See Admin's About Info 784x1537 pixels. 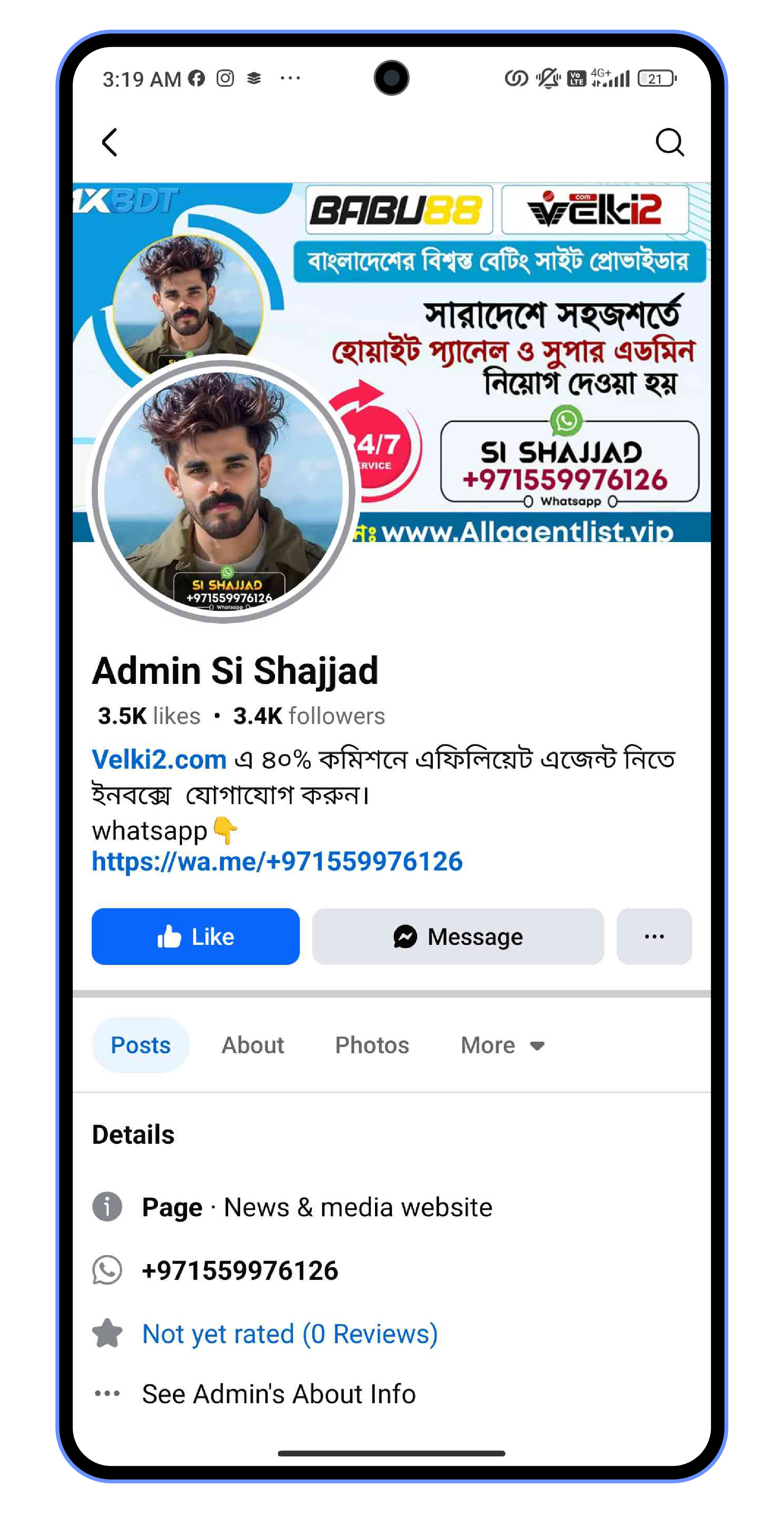[x=279, y=1394]
